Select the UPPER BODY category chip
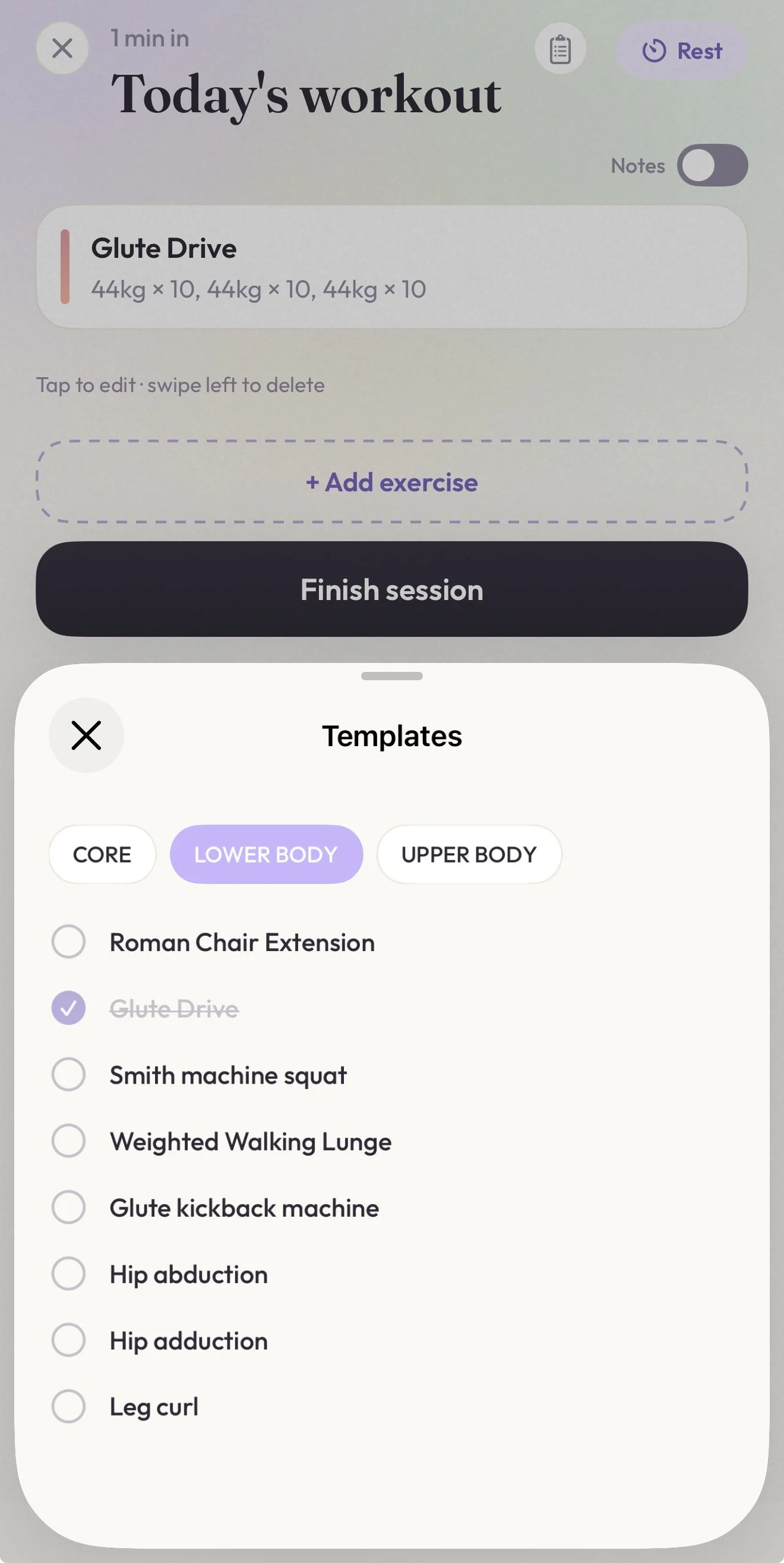The height and width of the screenshot is (1563, 784). [x=469, y=854]
